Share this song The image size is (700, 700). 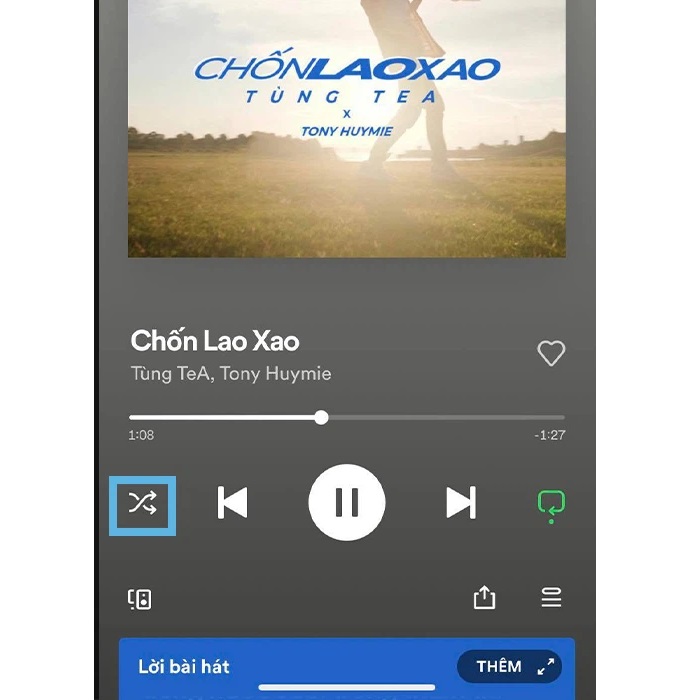point(484,597)
